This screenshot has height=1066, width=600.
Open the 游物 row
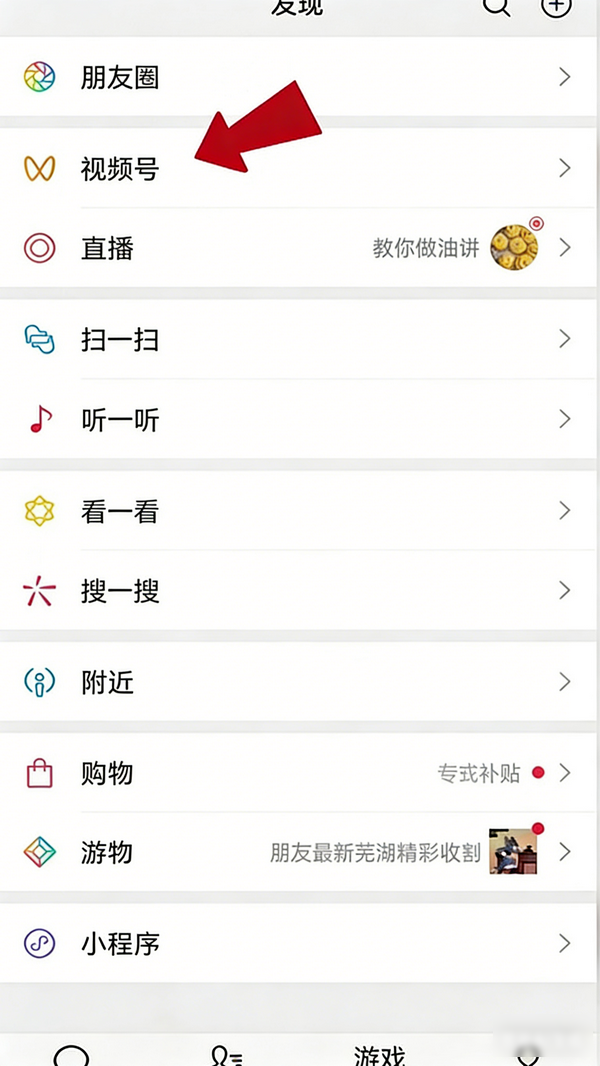[108, 853]
